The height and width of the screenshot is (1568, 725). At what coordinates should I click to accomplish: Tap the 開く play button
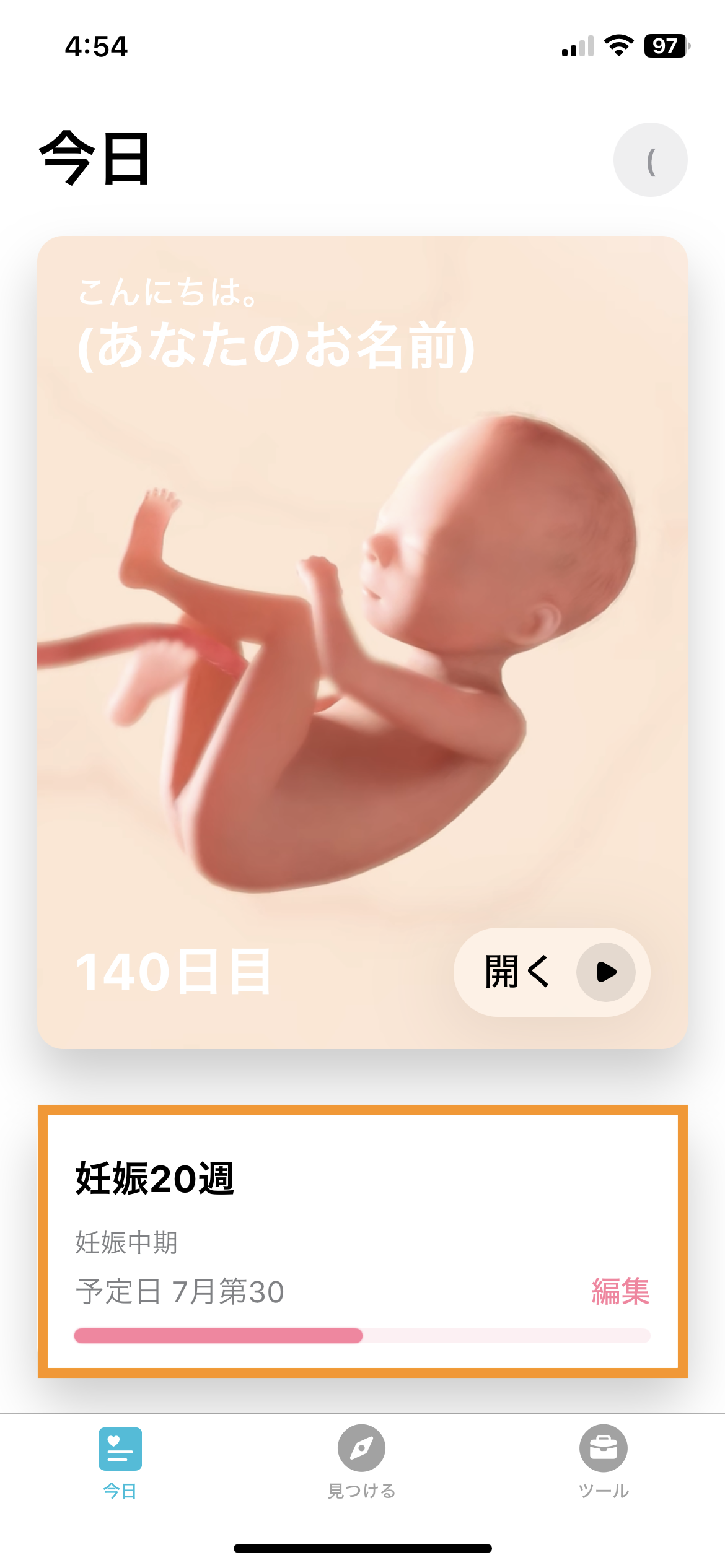(551, 972)
